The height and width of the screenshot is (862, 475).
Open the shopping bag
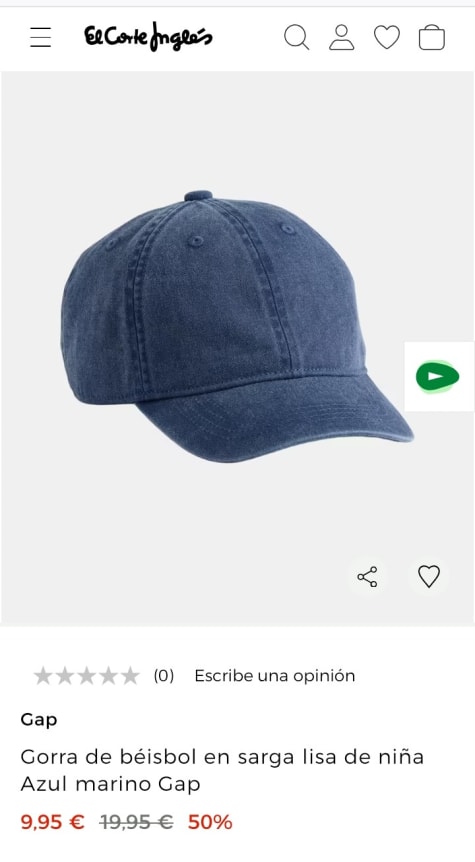pyautogui.click(x=432, y=37)
